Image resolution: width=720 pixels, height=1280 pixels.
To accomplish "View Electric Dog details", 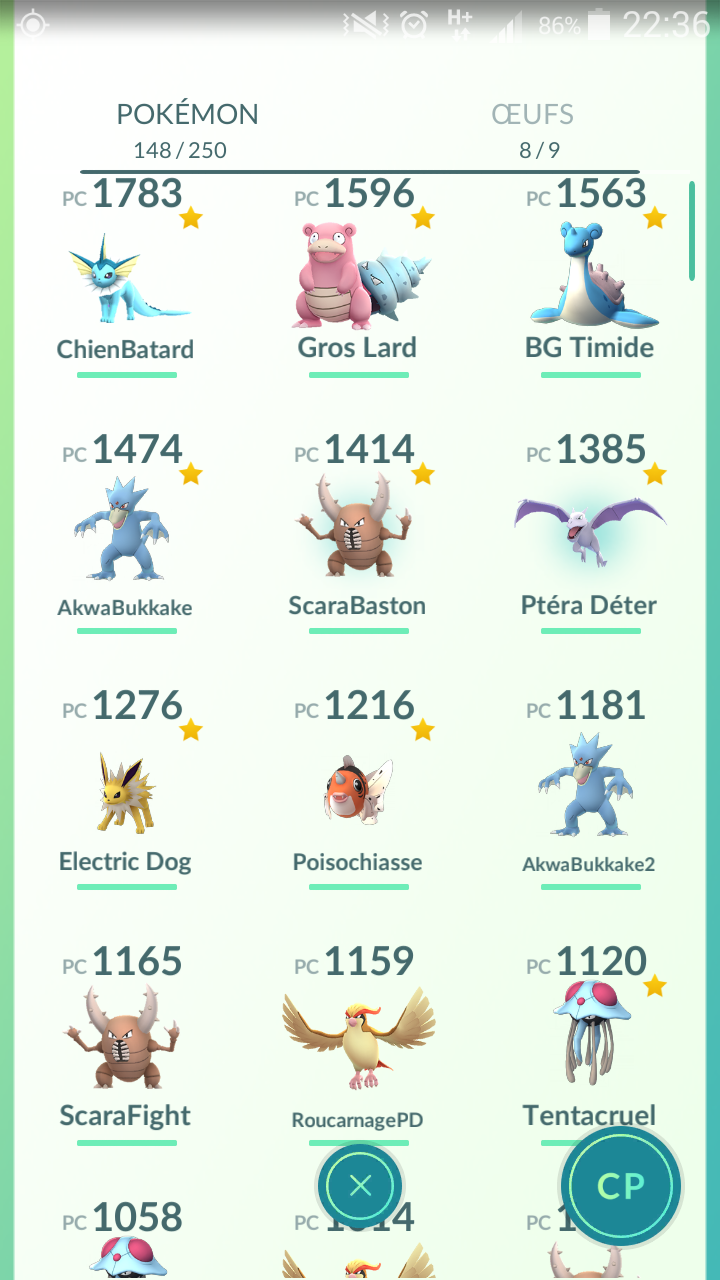I will coord(127,790).
